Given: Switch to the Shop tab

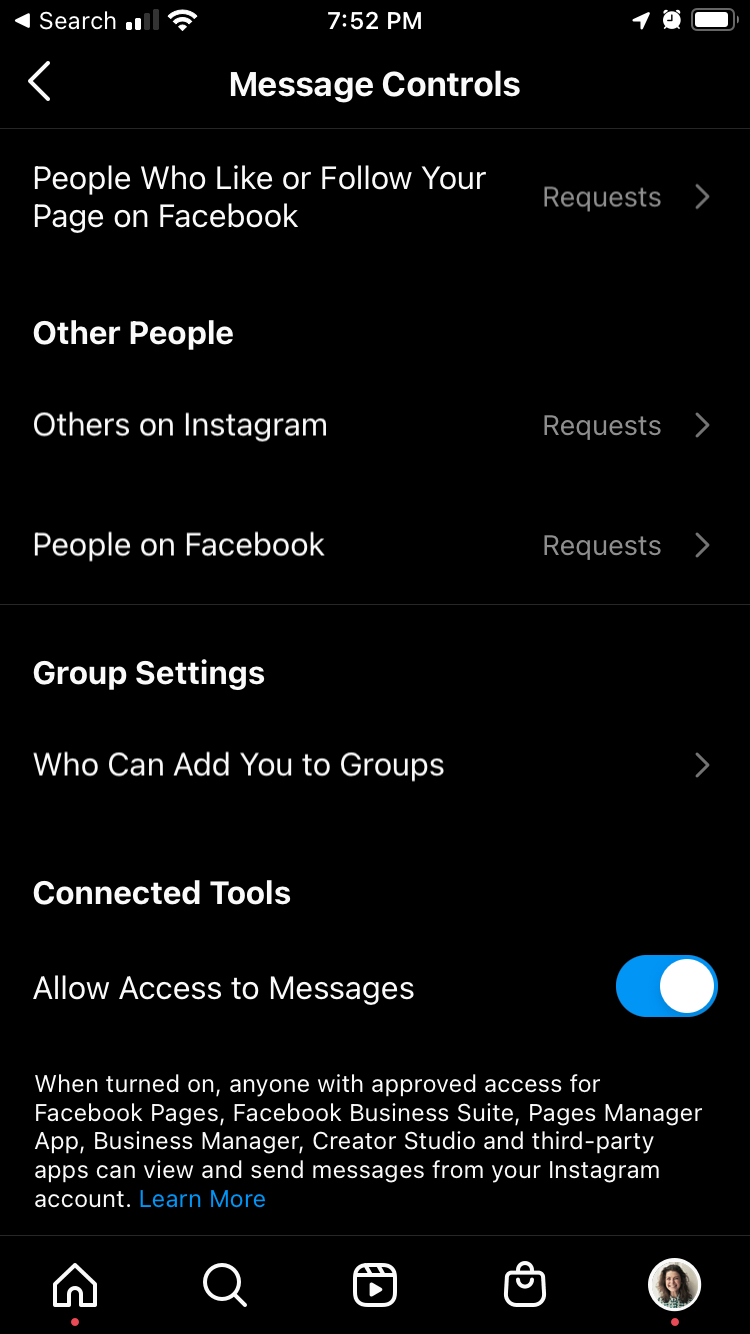Looking at the screenshot, I should pyautogui.click(x=525, y=1285).
